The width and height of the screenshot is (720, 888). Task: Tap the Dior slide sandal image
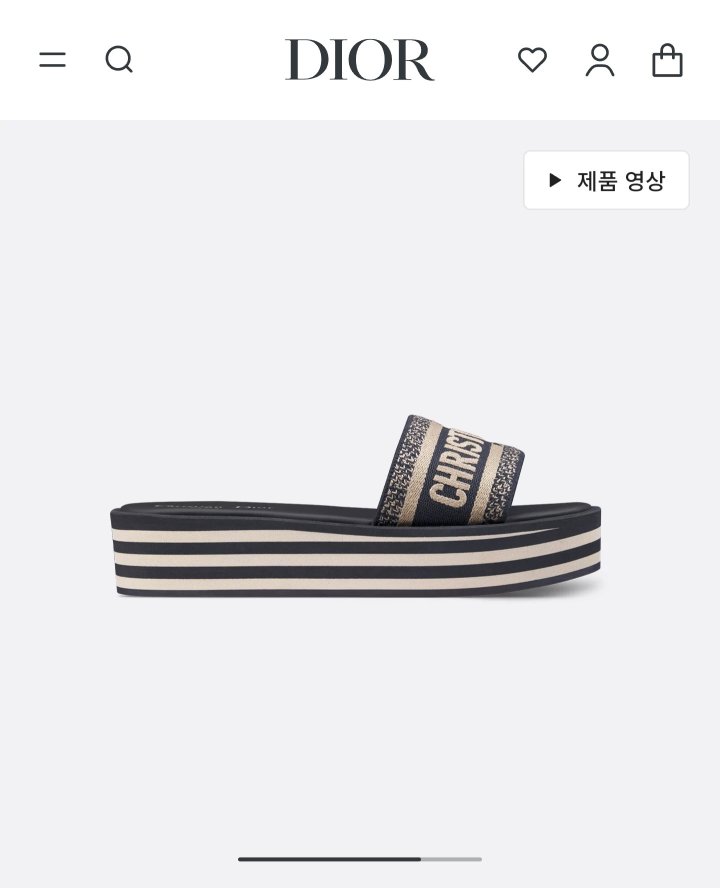[356, 506]
